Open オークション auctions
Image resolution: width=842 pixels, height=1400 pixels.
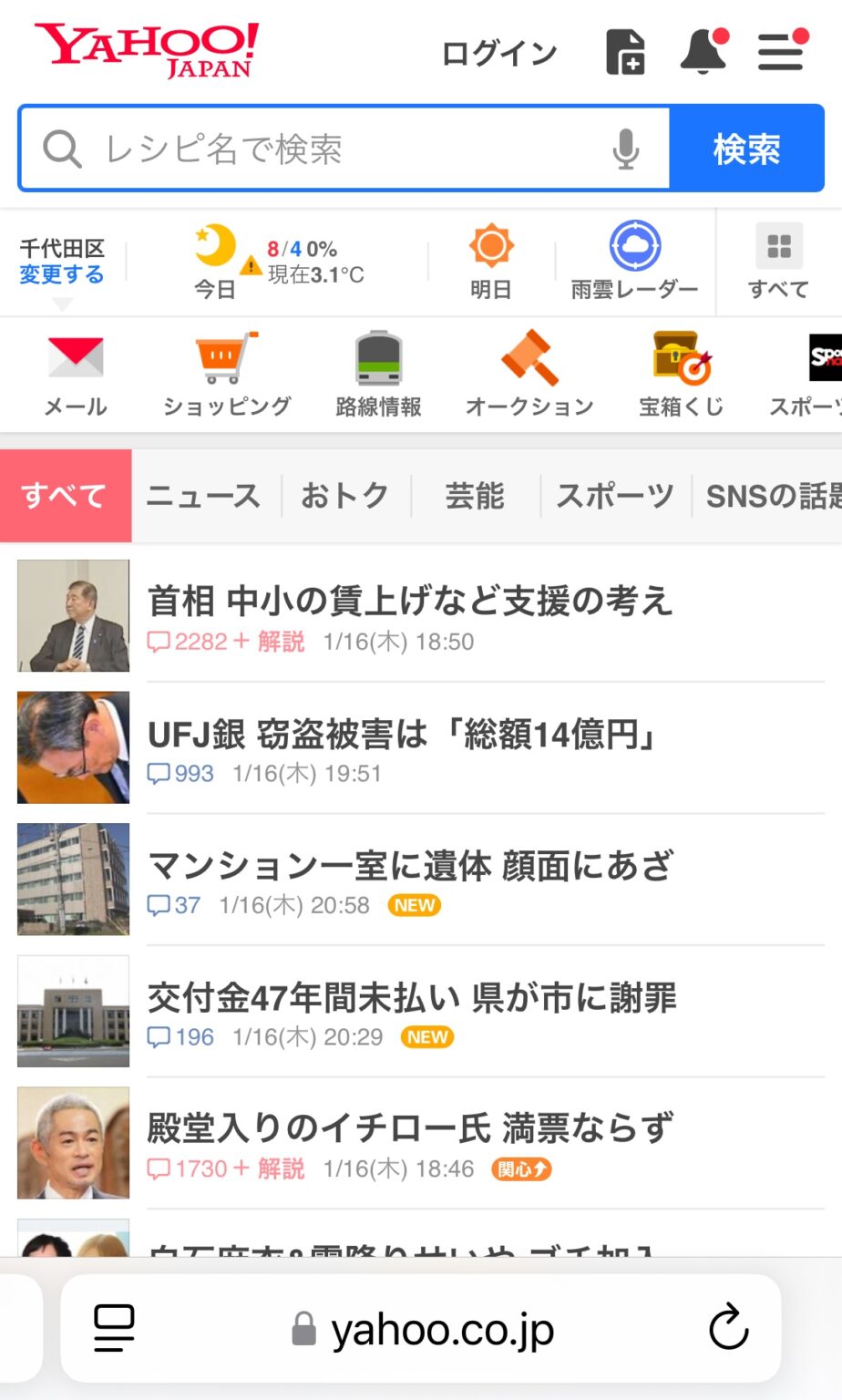529,375
